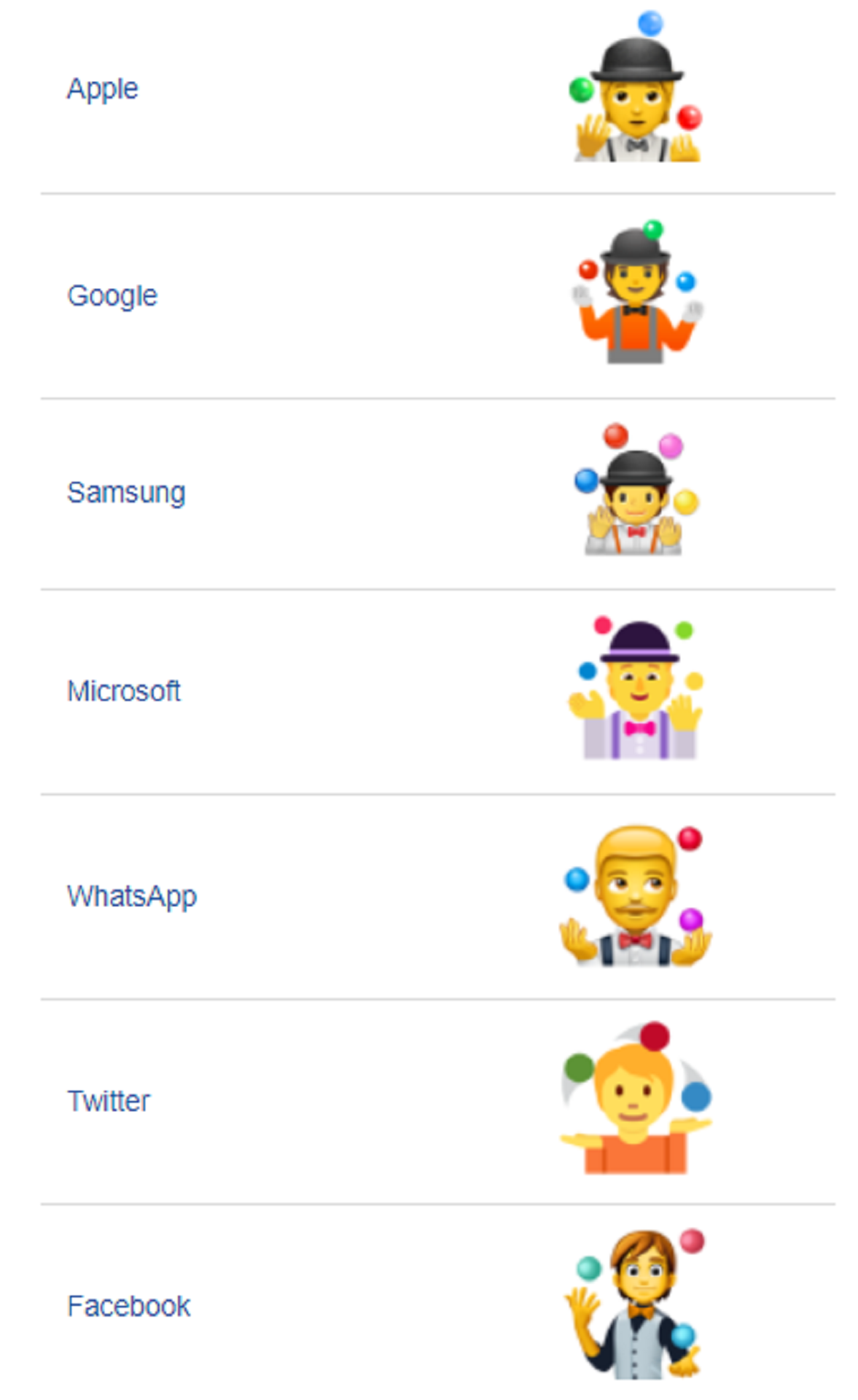Open the Google link

[x=112, y=295]
